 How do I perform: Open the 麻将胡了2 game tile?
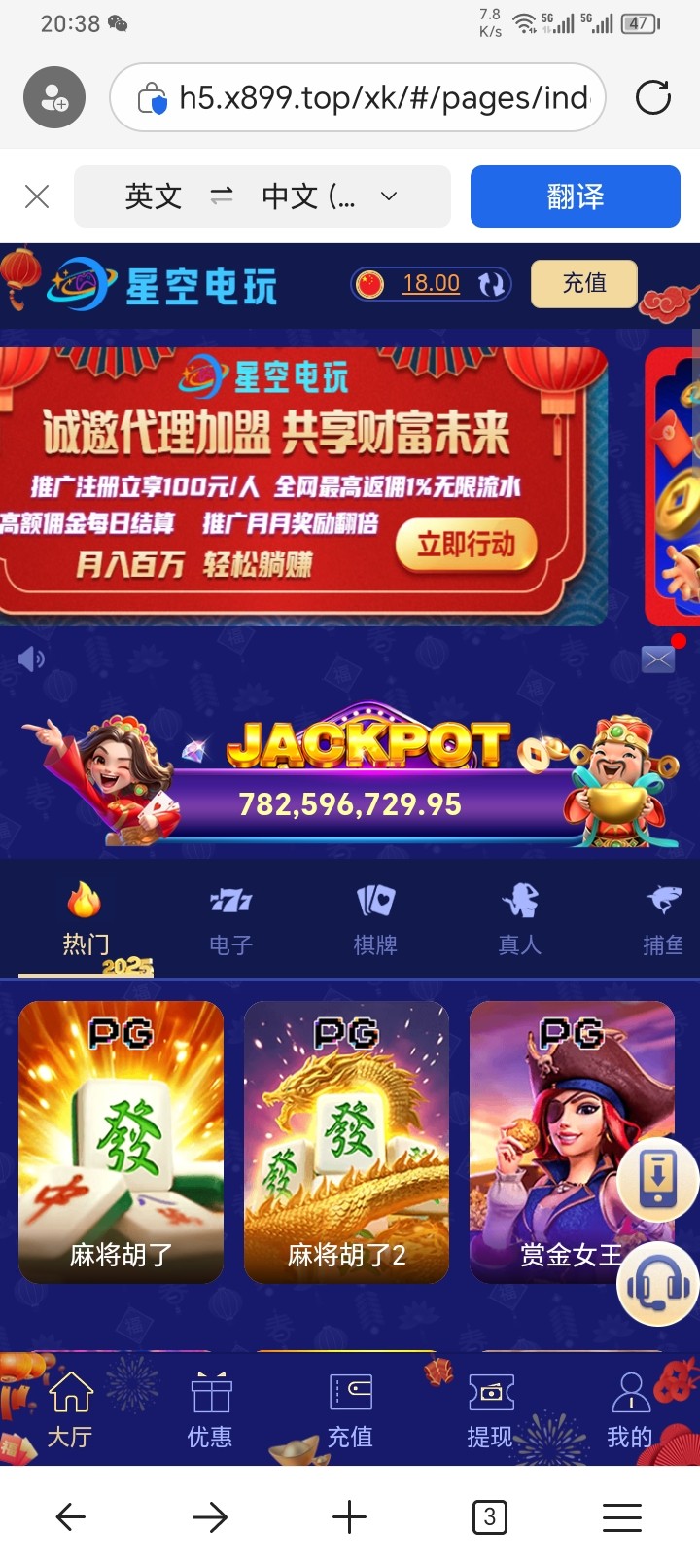point(347,1142)
